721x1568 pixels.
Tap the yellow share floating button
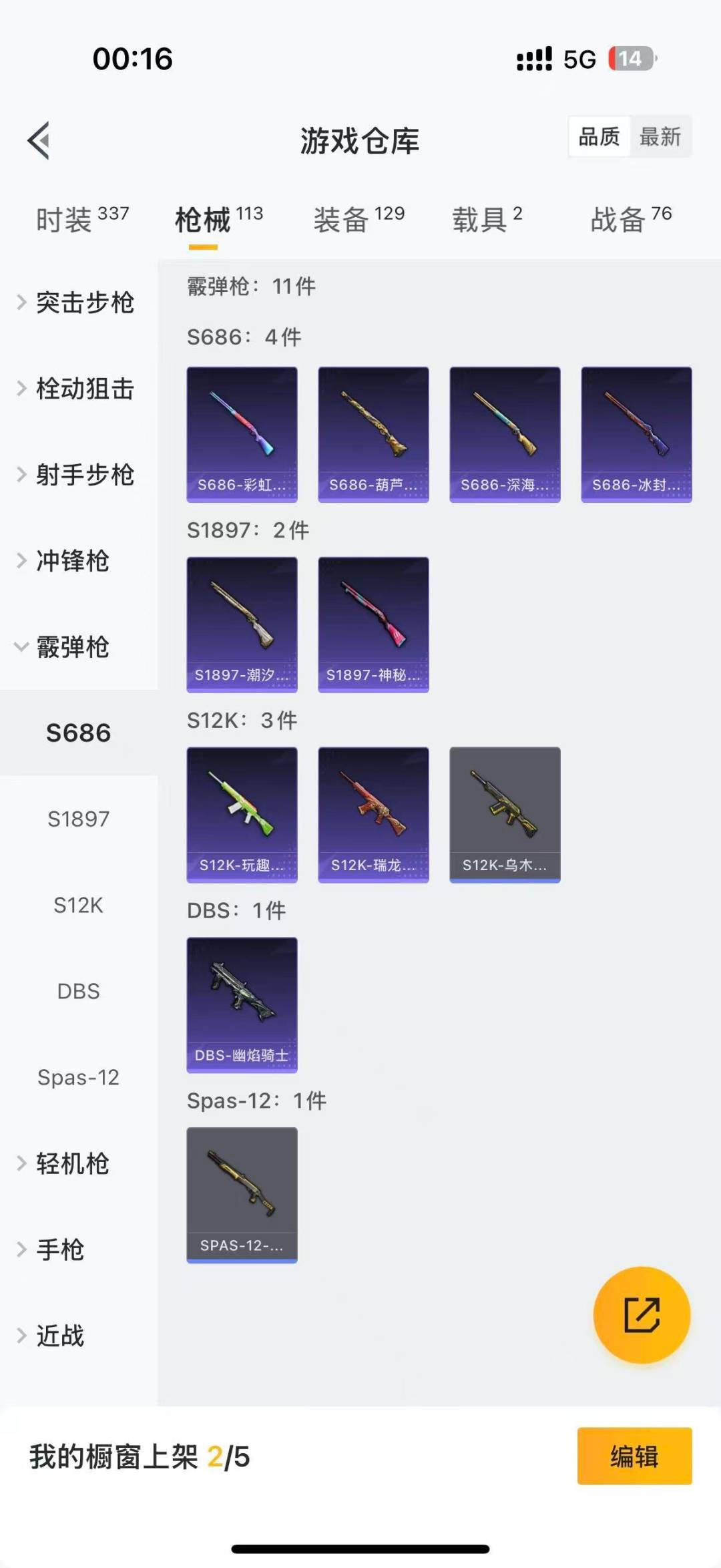coord(642,1315)
